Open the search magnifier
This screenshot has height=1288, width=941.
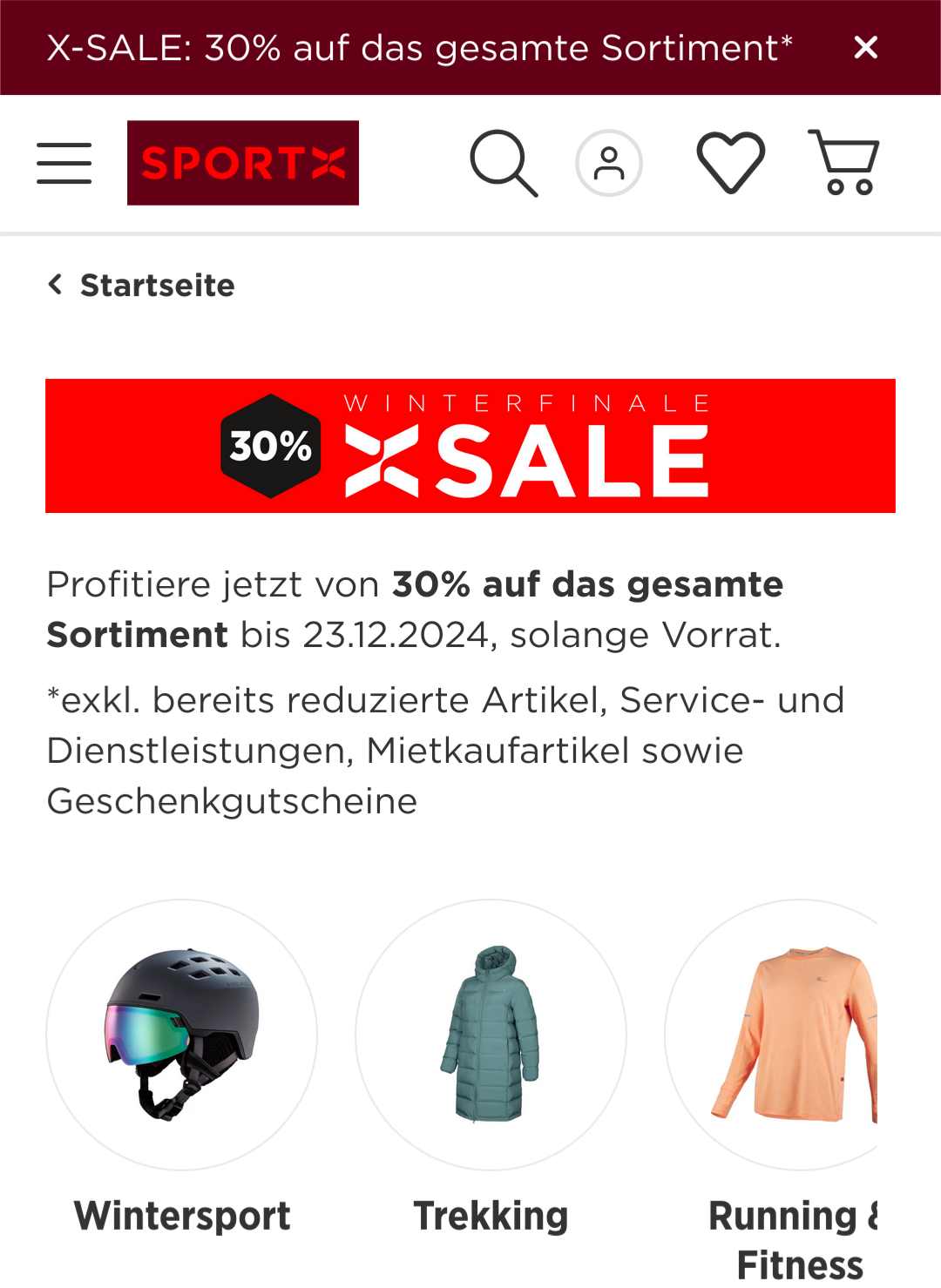click(504, 163)
